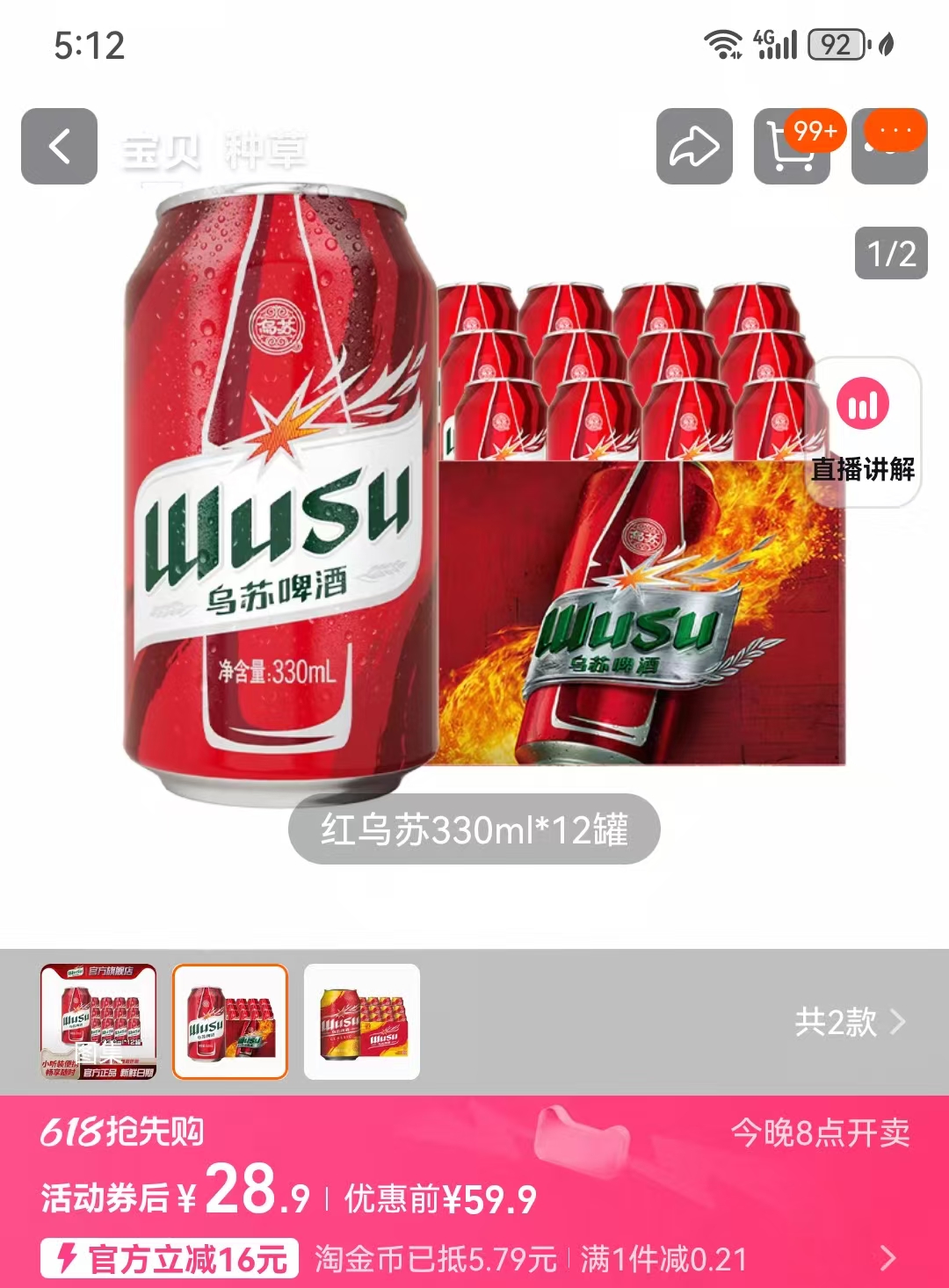The image size is (949, 1288).
Task: Open the more options menu
Action: coord(889,147)
